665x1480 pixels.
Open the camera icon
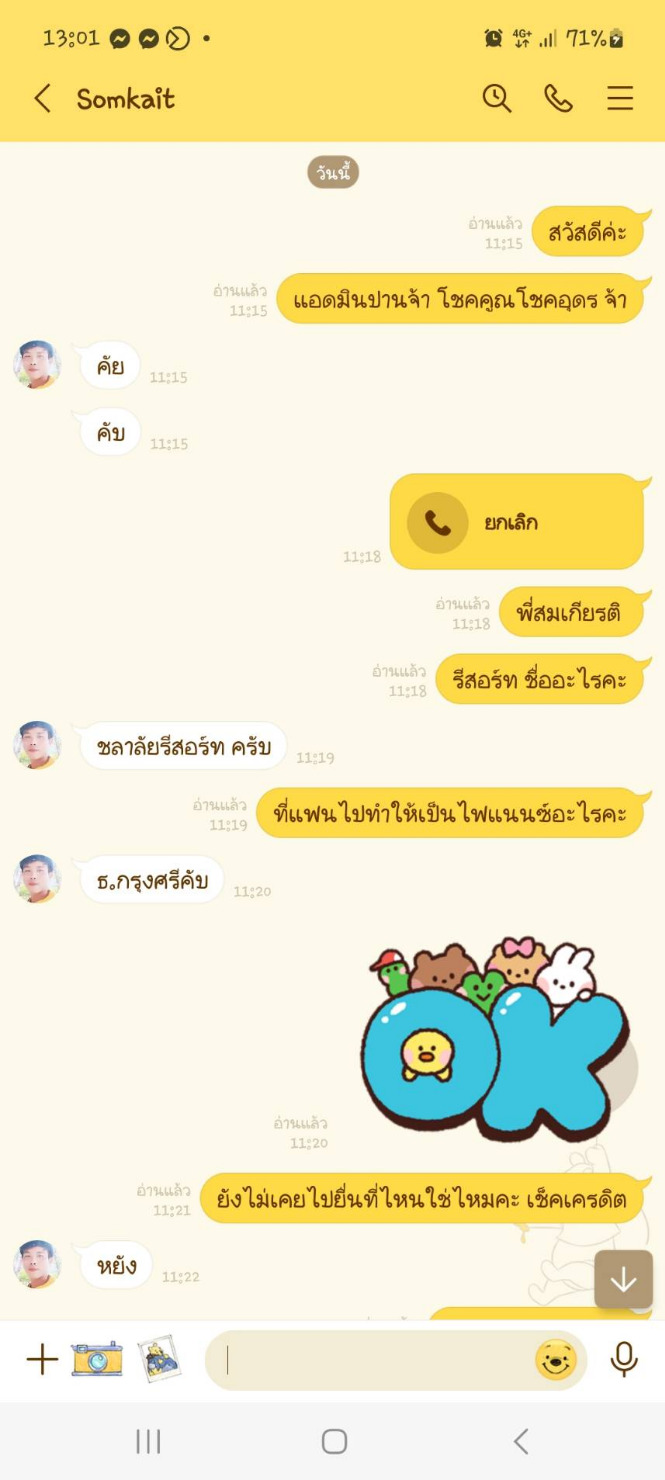tap(97, 1359)
